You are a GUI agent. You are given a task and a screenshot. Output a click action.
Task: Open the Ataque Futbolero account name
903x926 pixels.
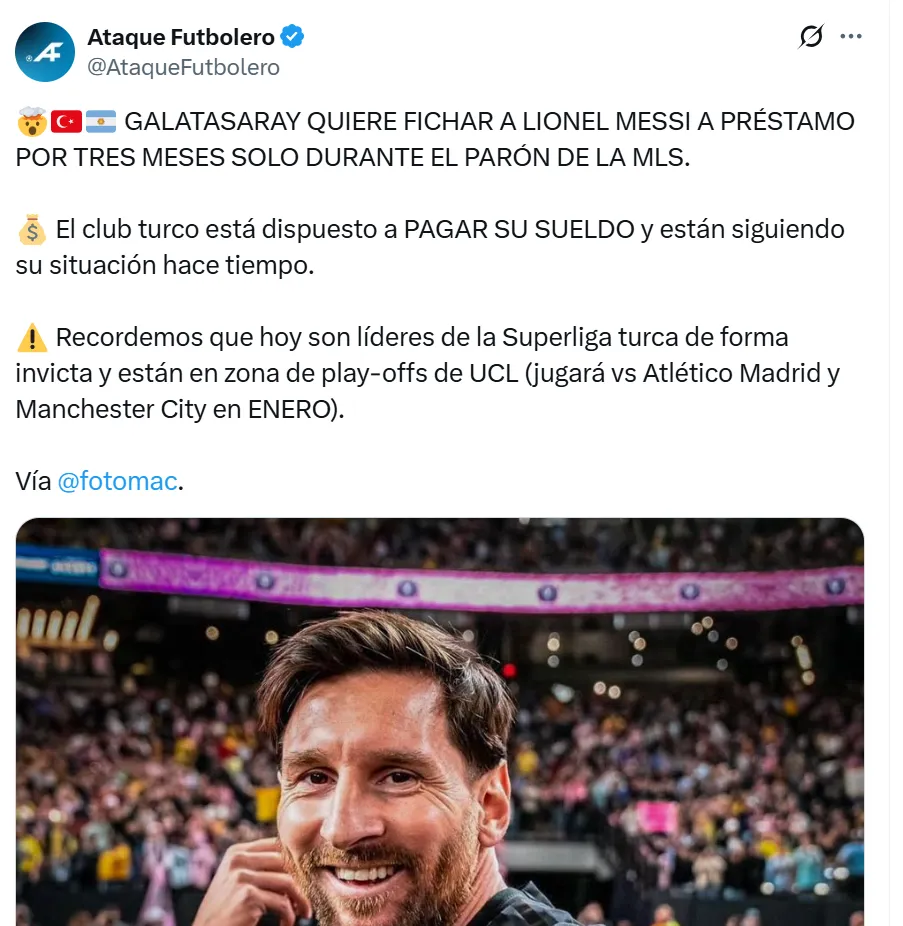[181, 38]
